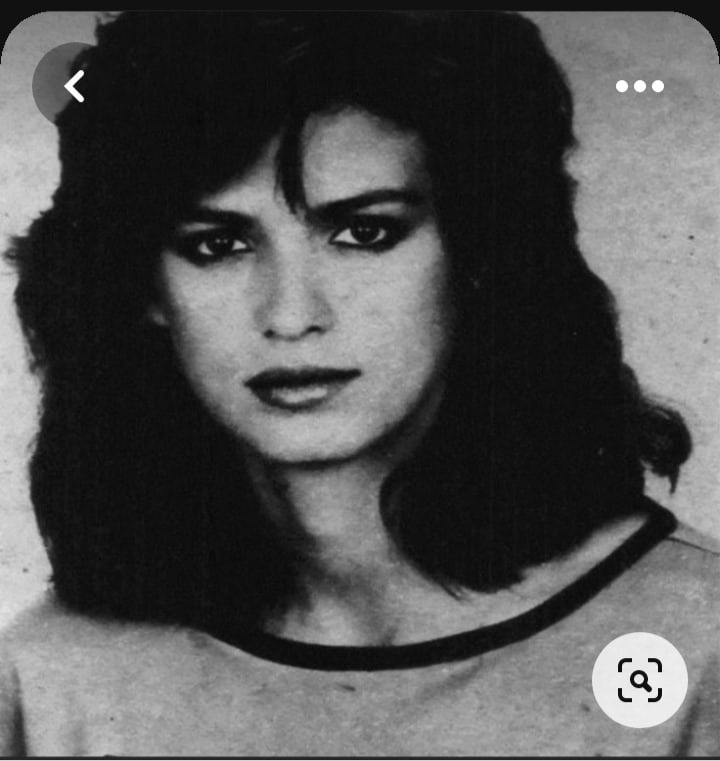
Task: Reveal additional options with the ellipsis control
Action: (639, 87)
